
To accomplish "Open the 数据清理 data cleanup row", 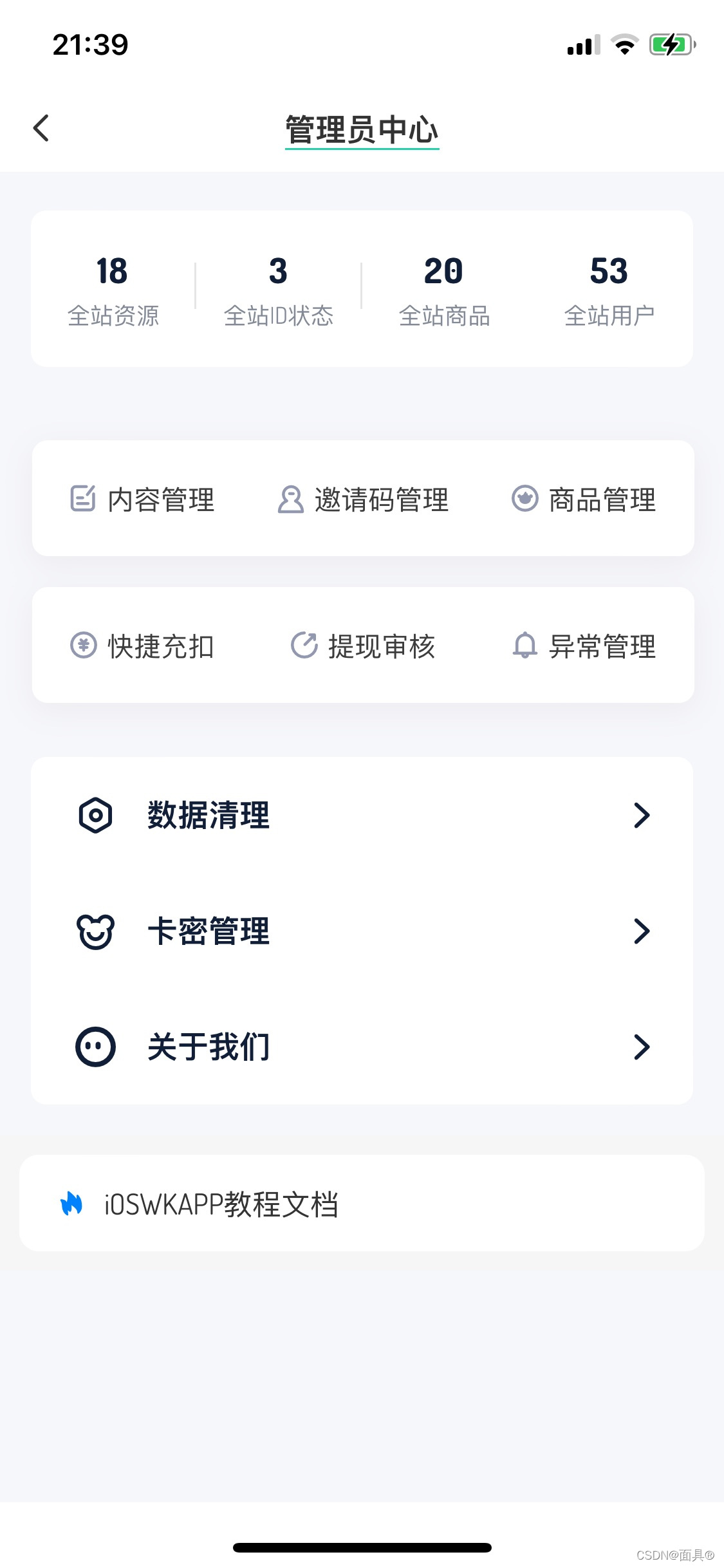I will pyautogui.click(x=362, y=815).
